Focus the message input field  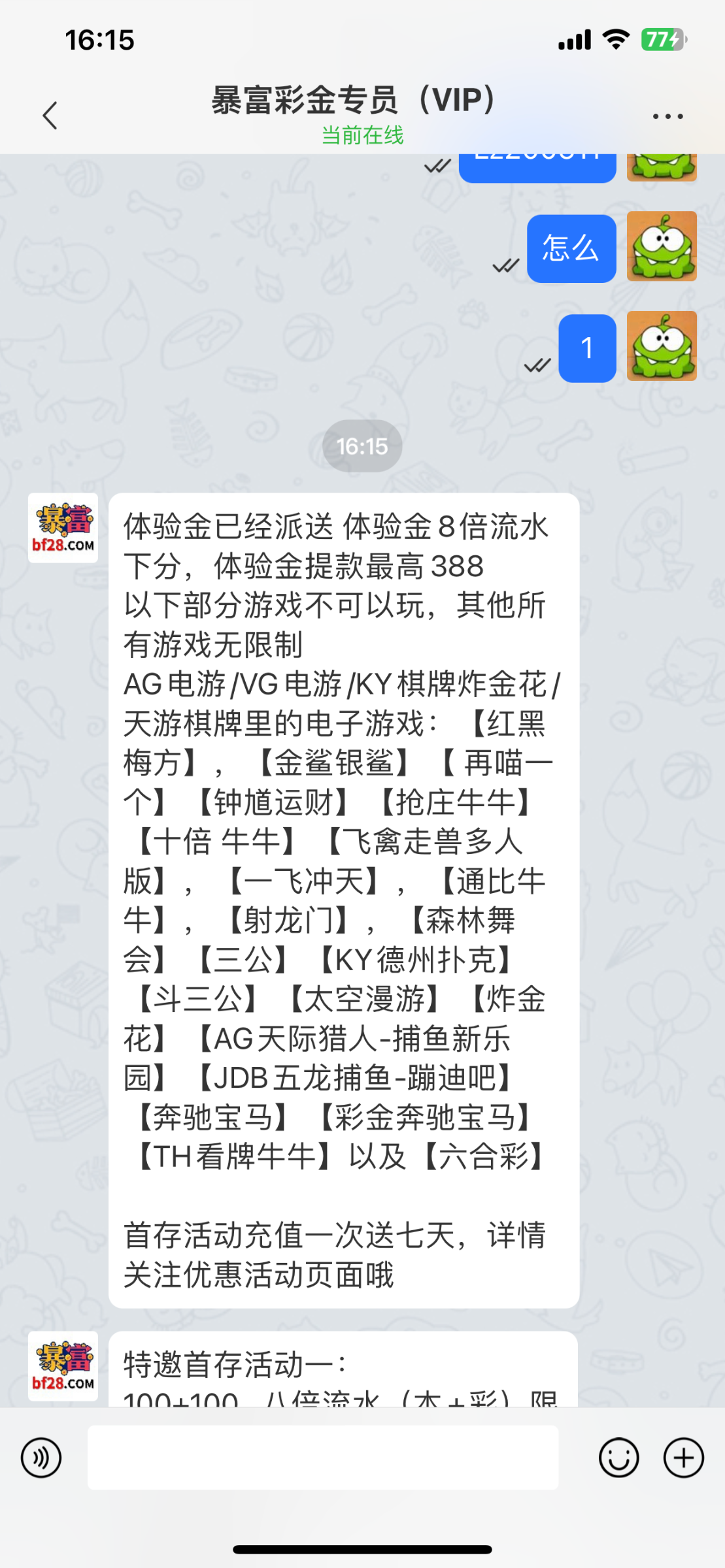point(323,1458)
